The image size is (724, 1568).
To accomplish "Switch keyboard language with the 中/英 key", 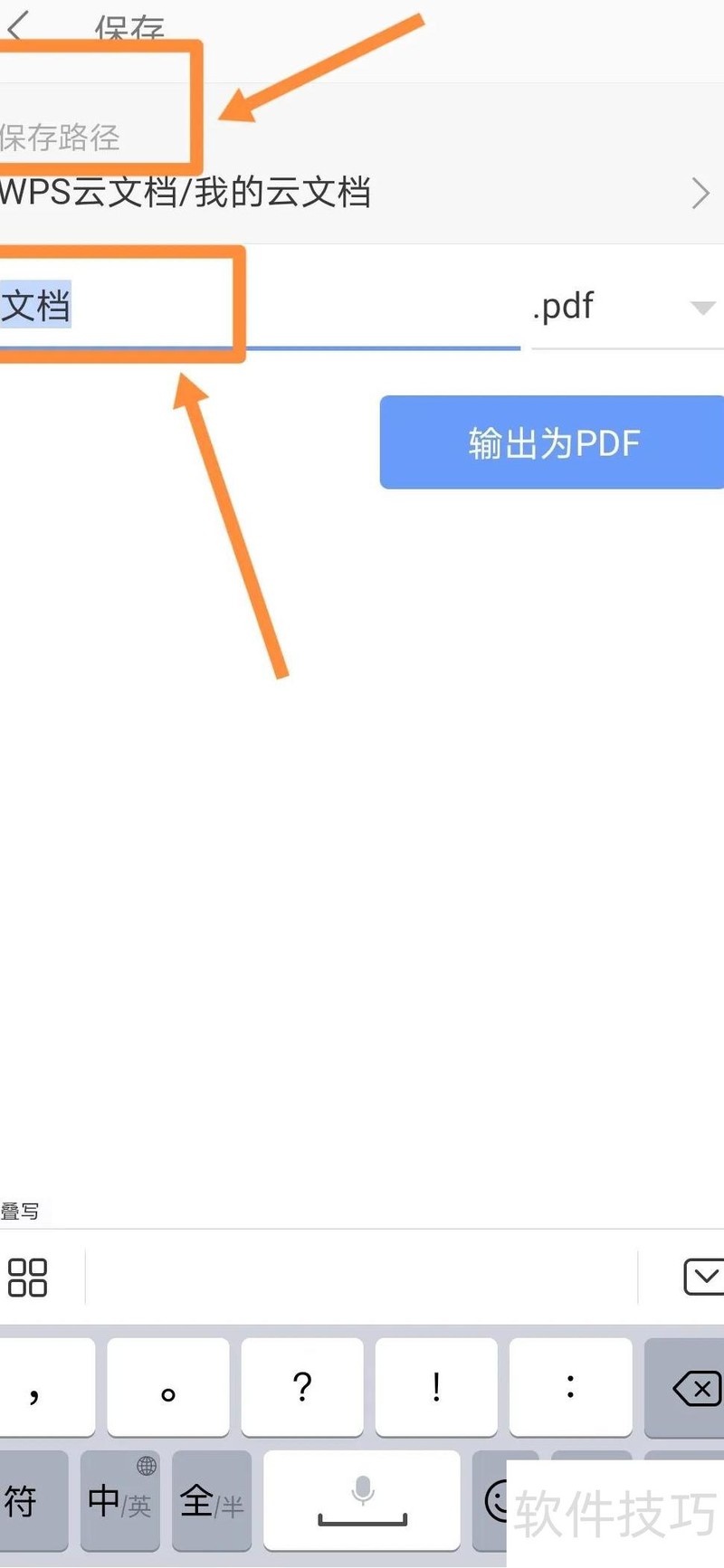I will (119, 1501).
